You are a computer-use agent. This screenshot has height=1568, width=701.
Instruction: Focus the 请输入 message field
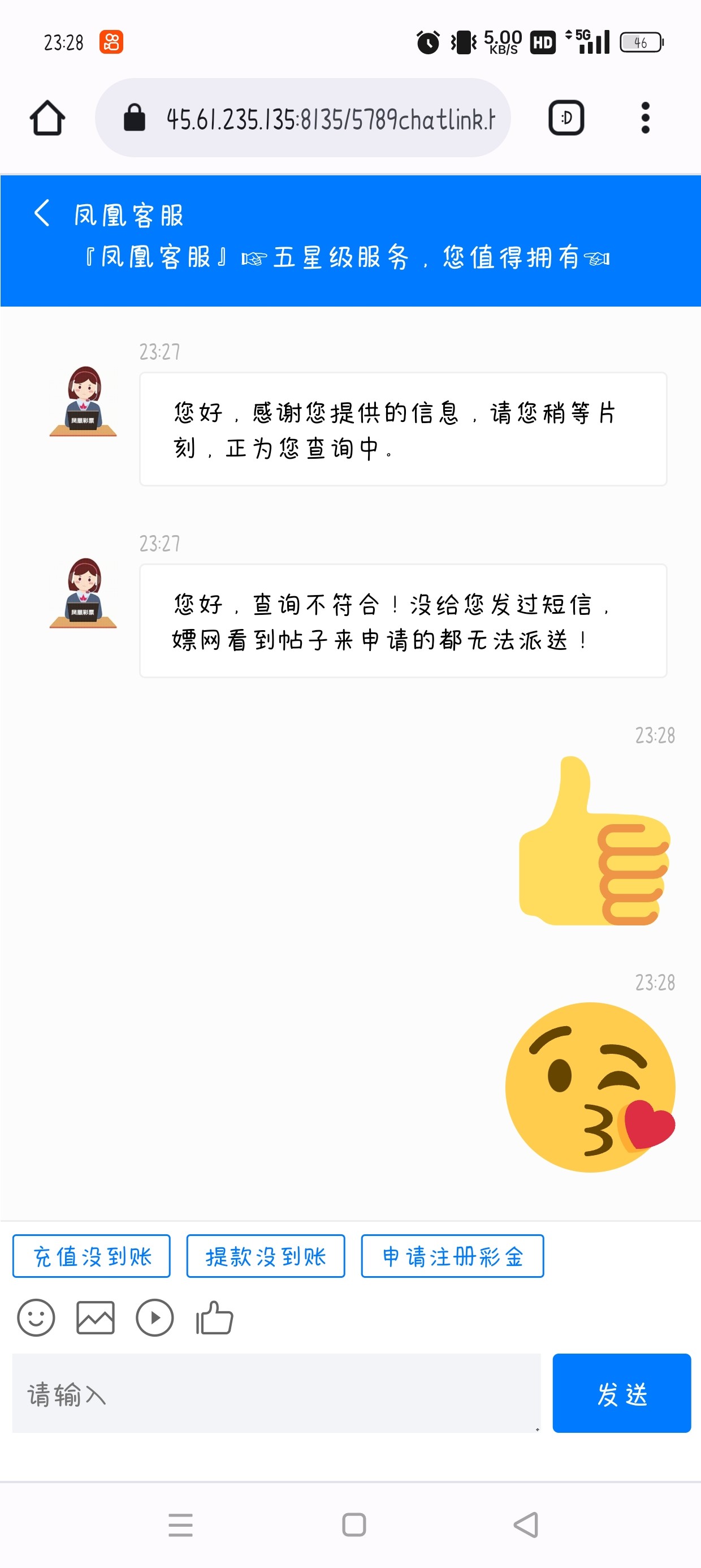tap(276, 1393)
